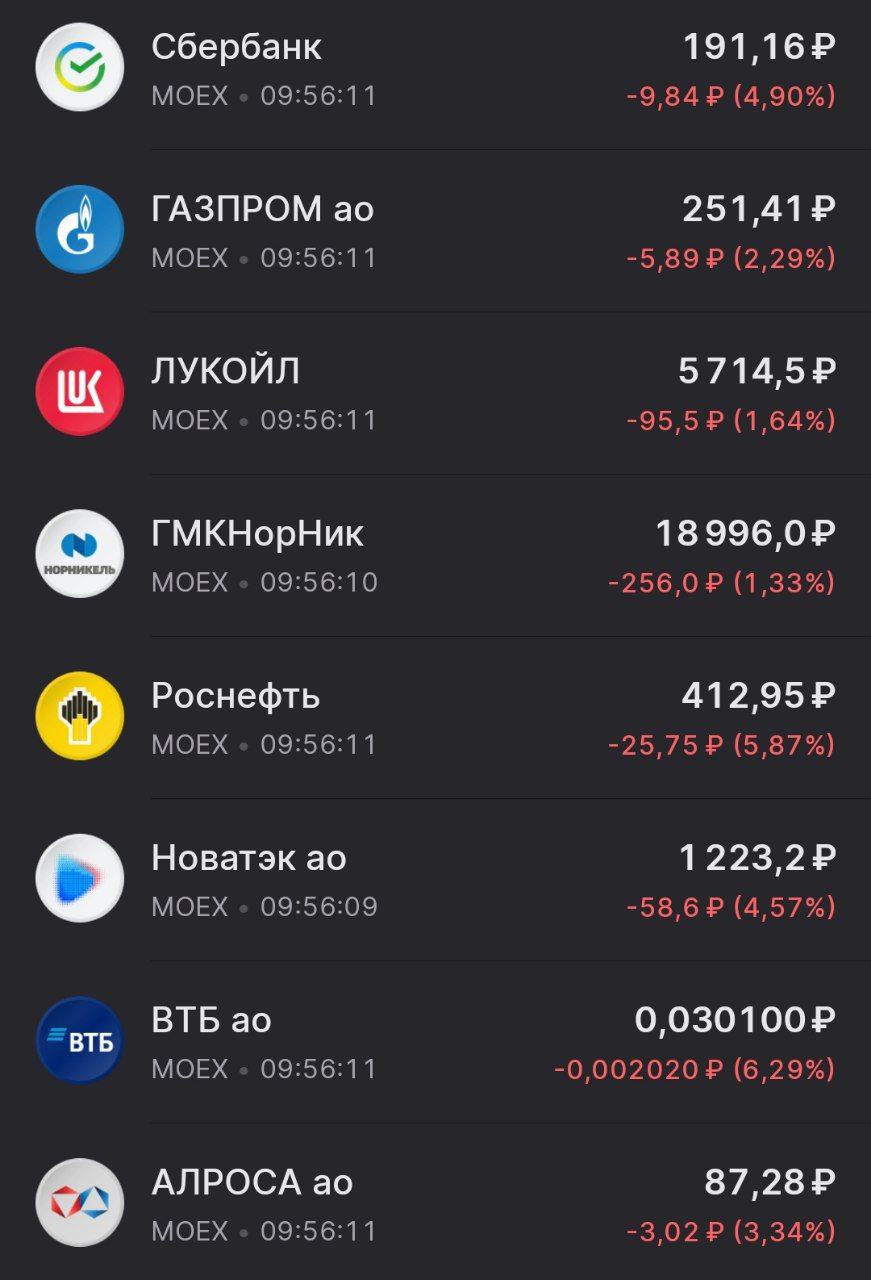Click the Роснефть yellow logo icon
This screenshot has width=871, height=1280.
pos(80,717)
